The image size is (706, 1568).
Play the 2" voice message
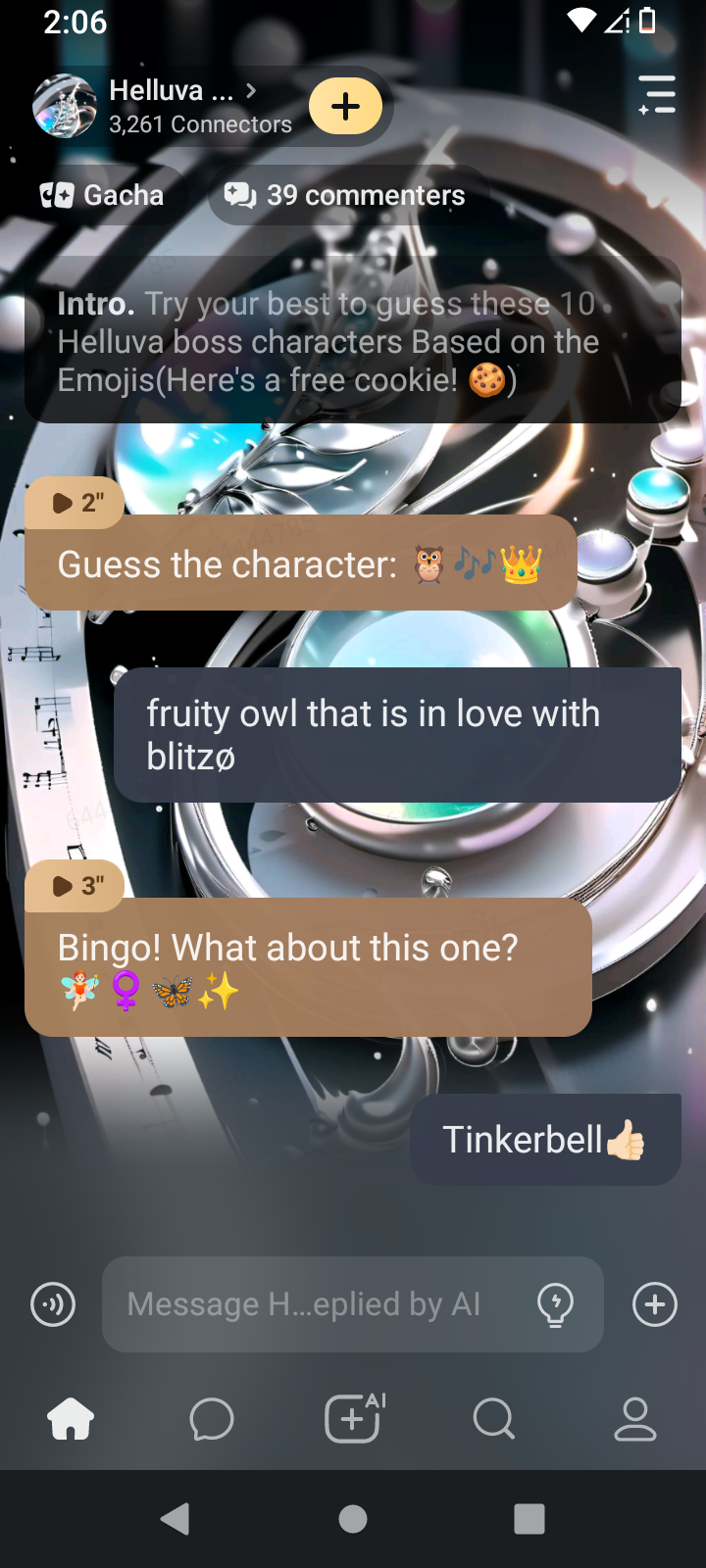tap(75, 503)
